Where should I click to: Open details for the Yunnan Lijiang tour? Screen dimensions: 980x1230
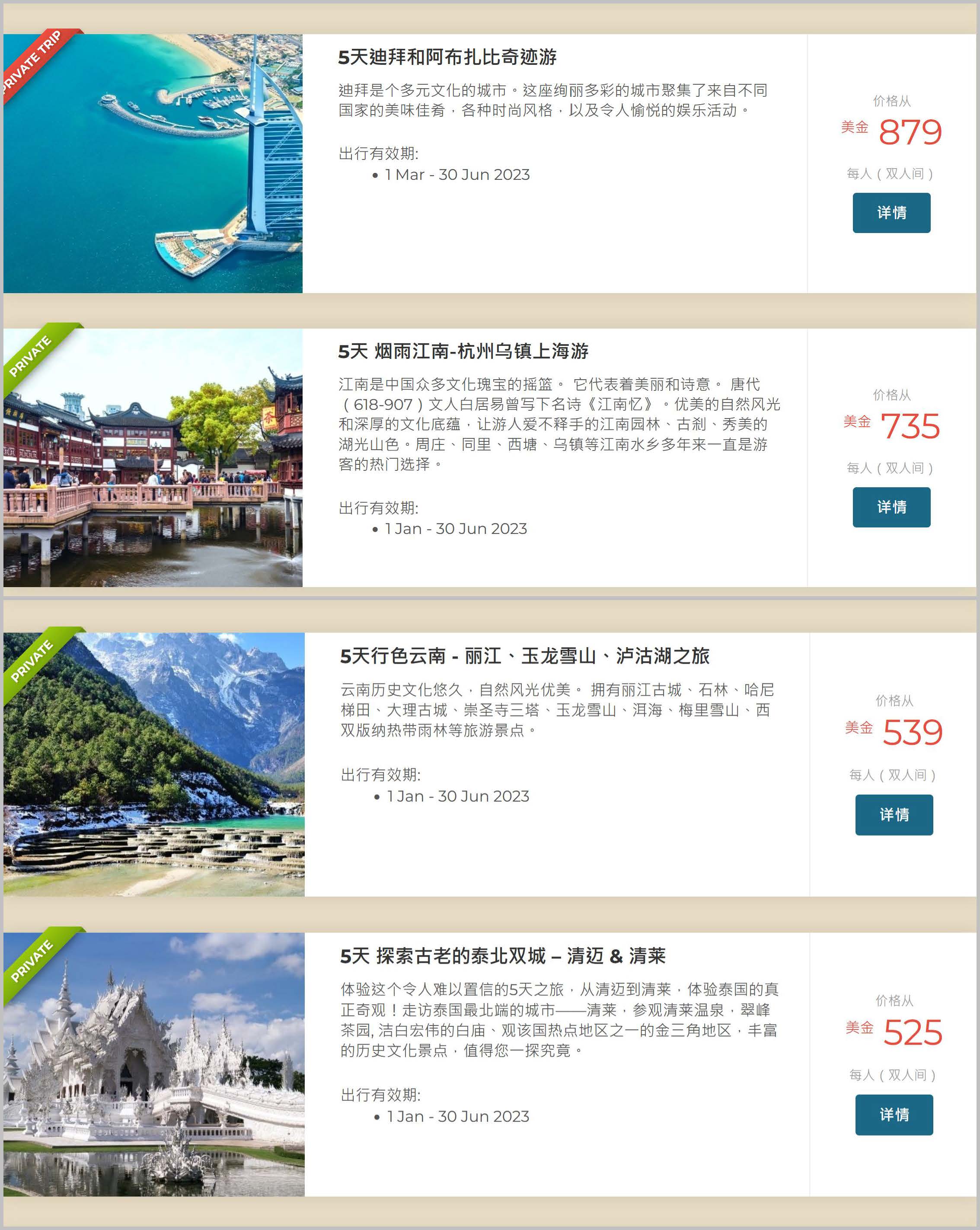pos(893,814)
